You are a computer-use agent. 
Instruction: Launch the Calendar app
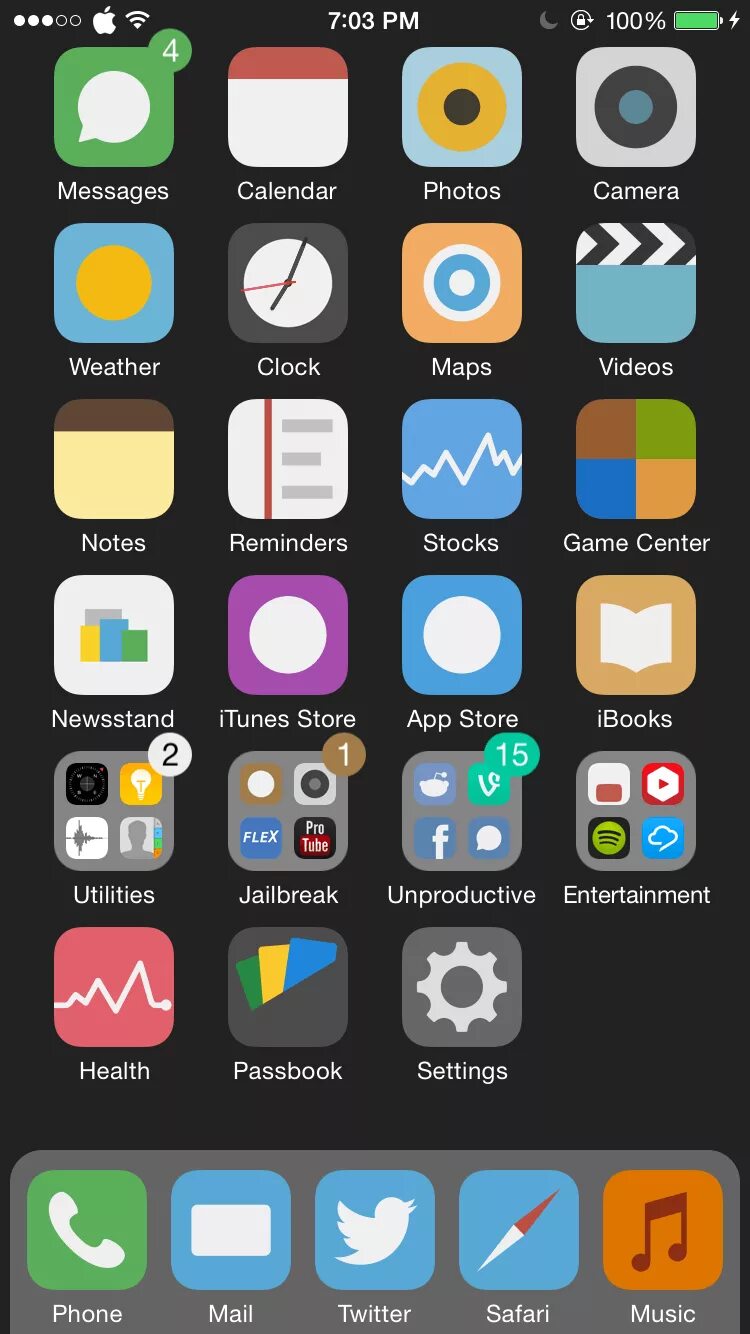pyautogui.click(x=288, y=107)
